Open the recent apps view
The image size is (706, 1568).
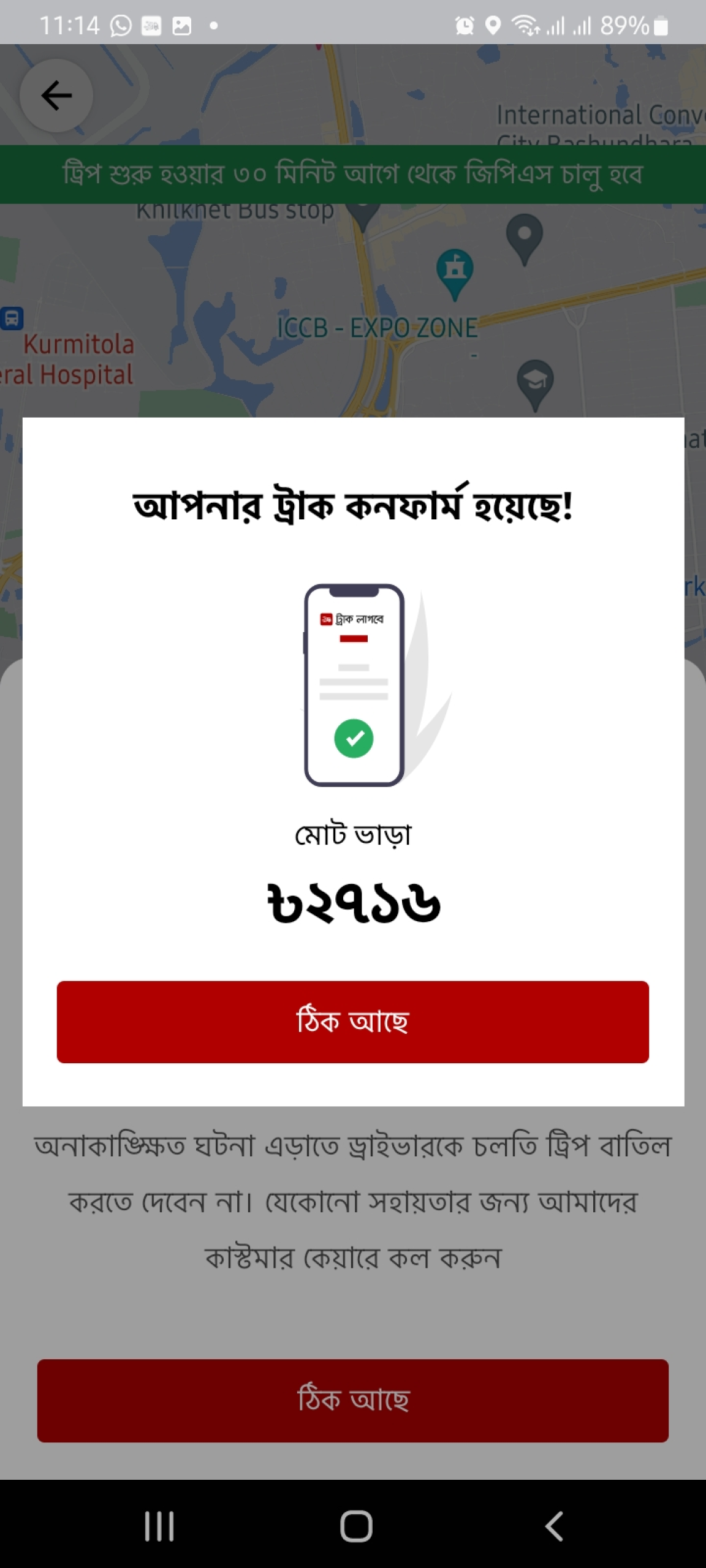pos(159,1525)
